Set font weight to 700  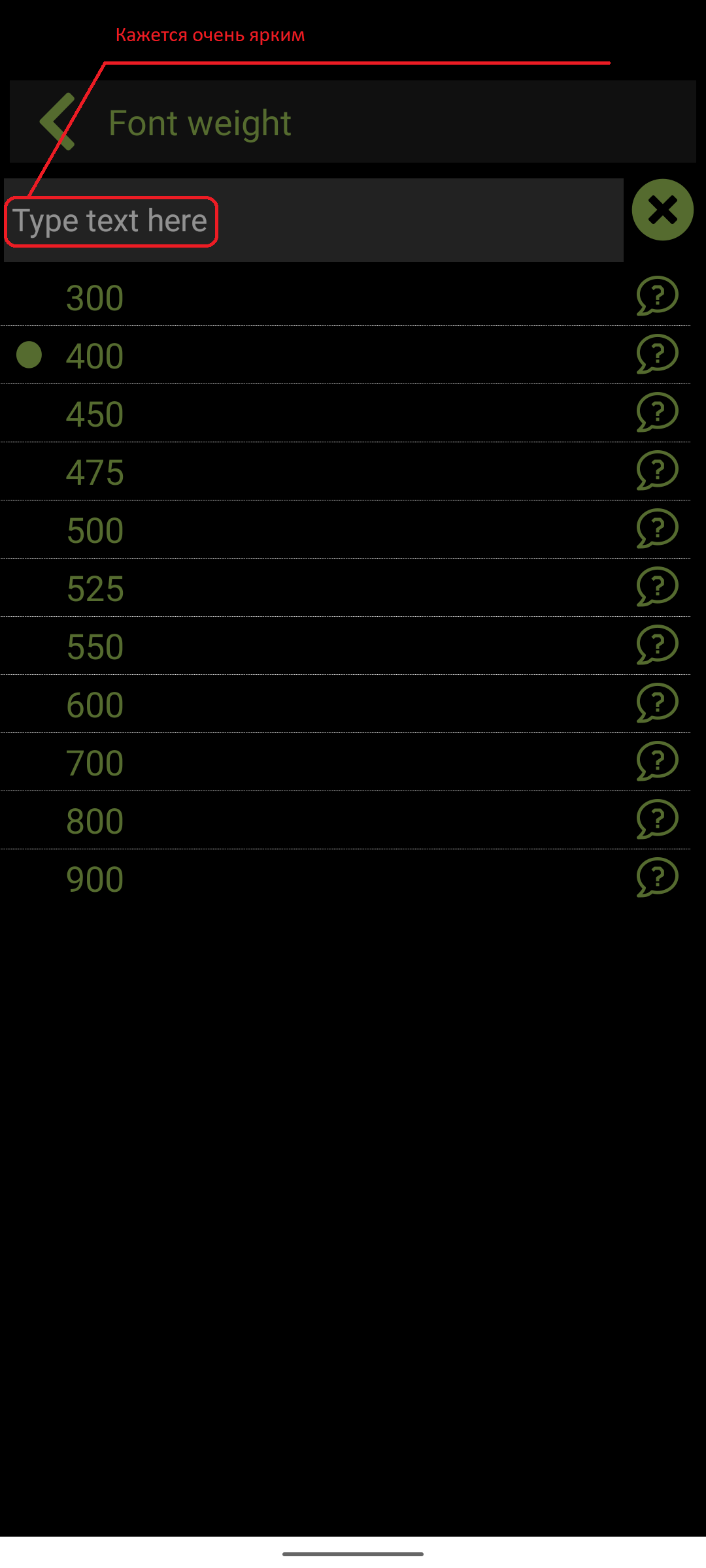click(95, 763)
